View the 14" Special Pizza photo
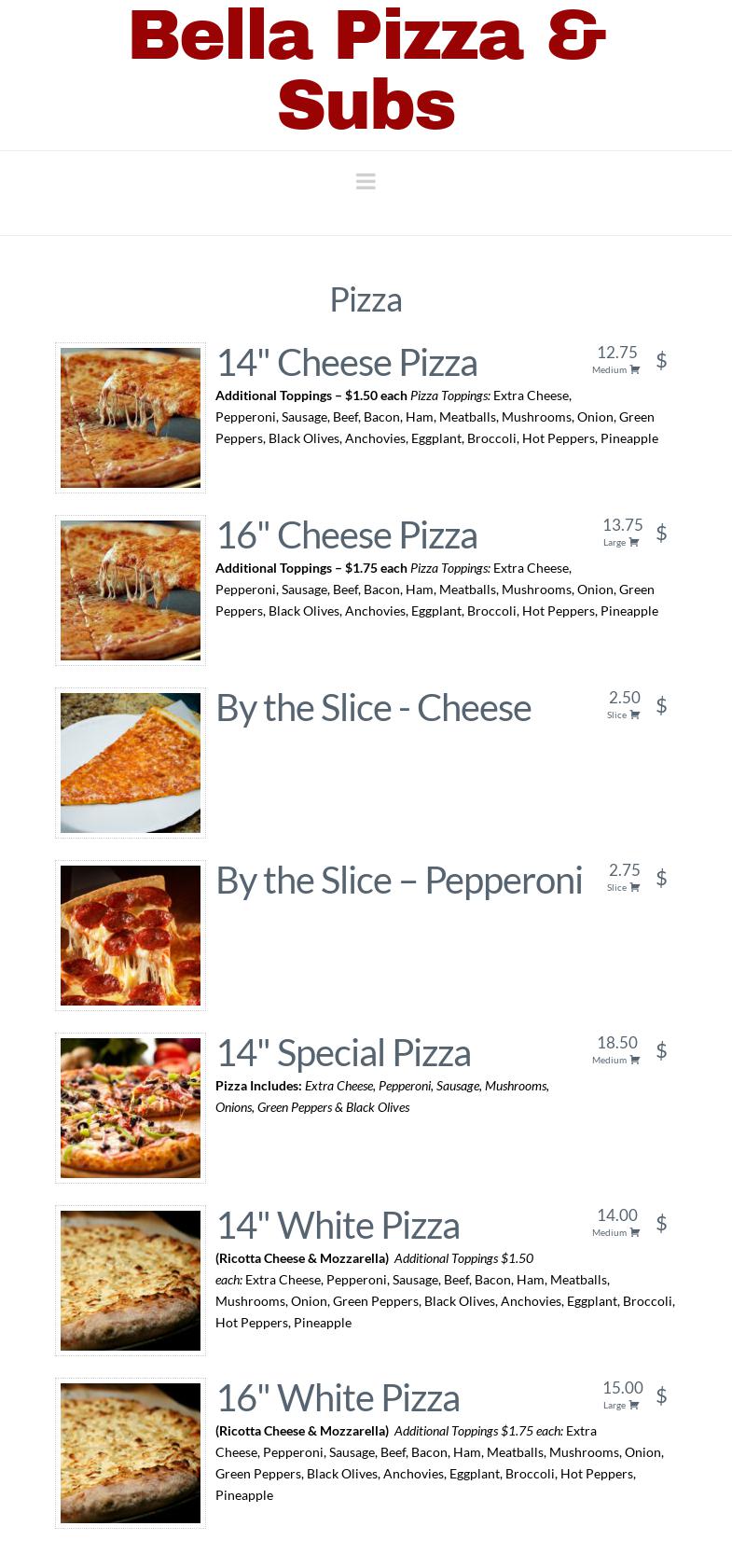This screenshot has width=732, height=1568. [131, 1108]
